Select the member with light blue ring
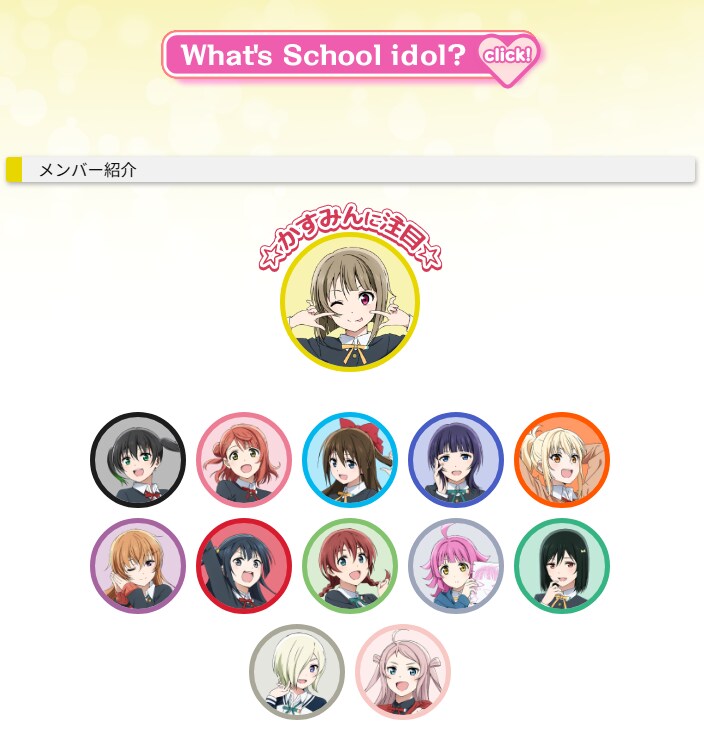704x736 pixels. coord(350,460)
